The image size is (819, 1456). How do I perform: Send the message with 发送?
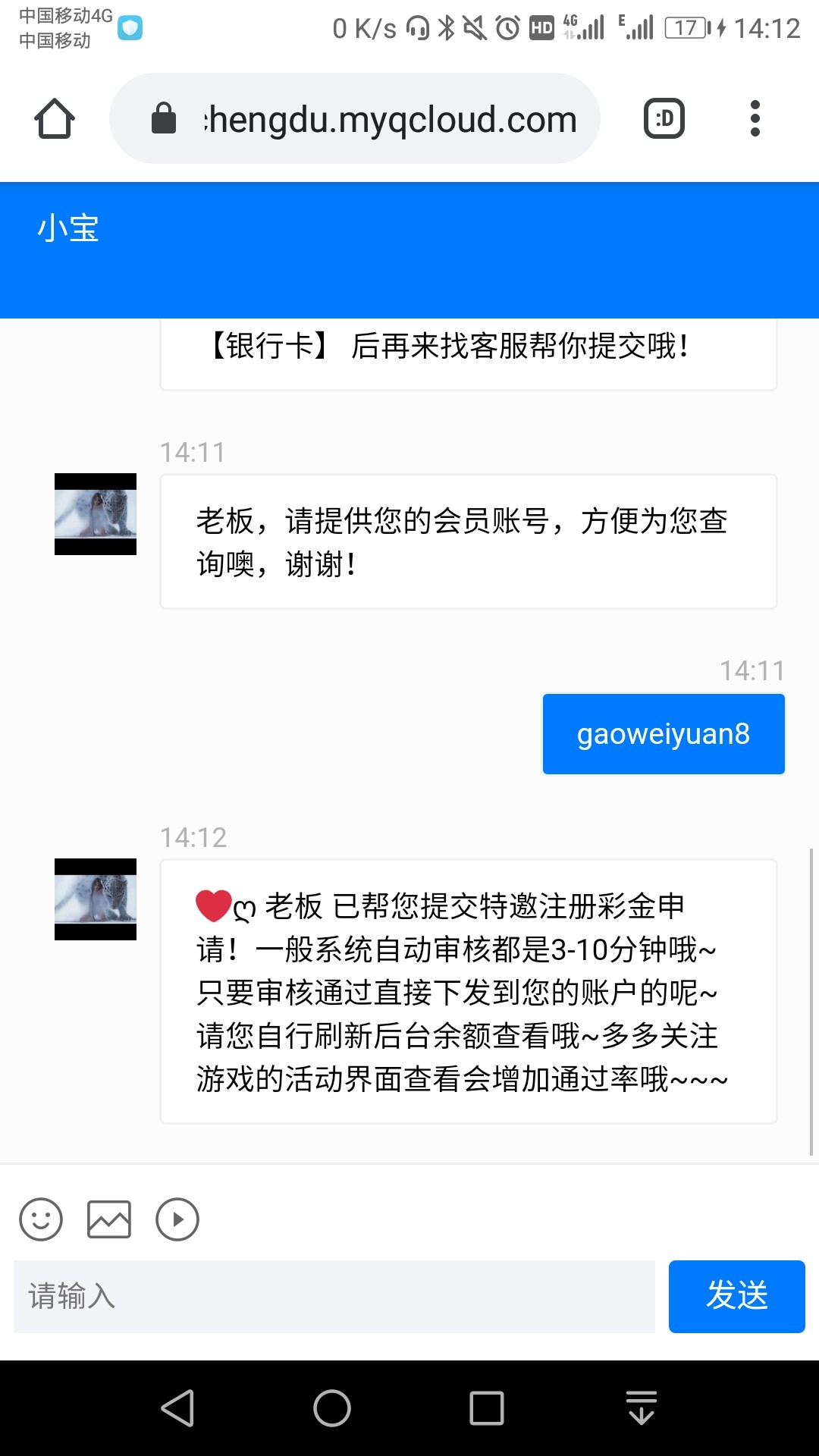click(x=736, y=1297)
